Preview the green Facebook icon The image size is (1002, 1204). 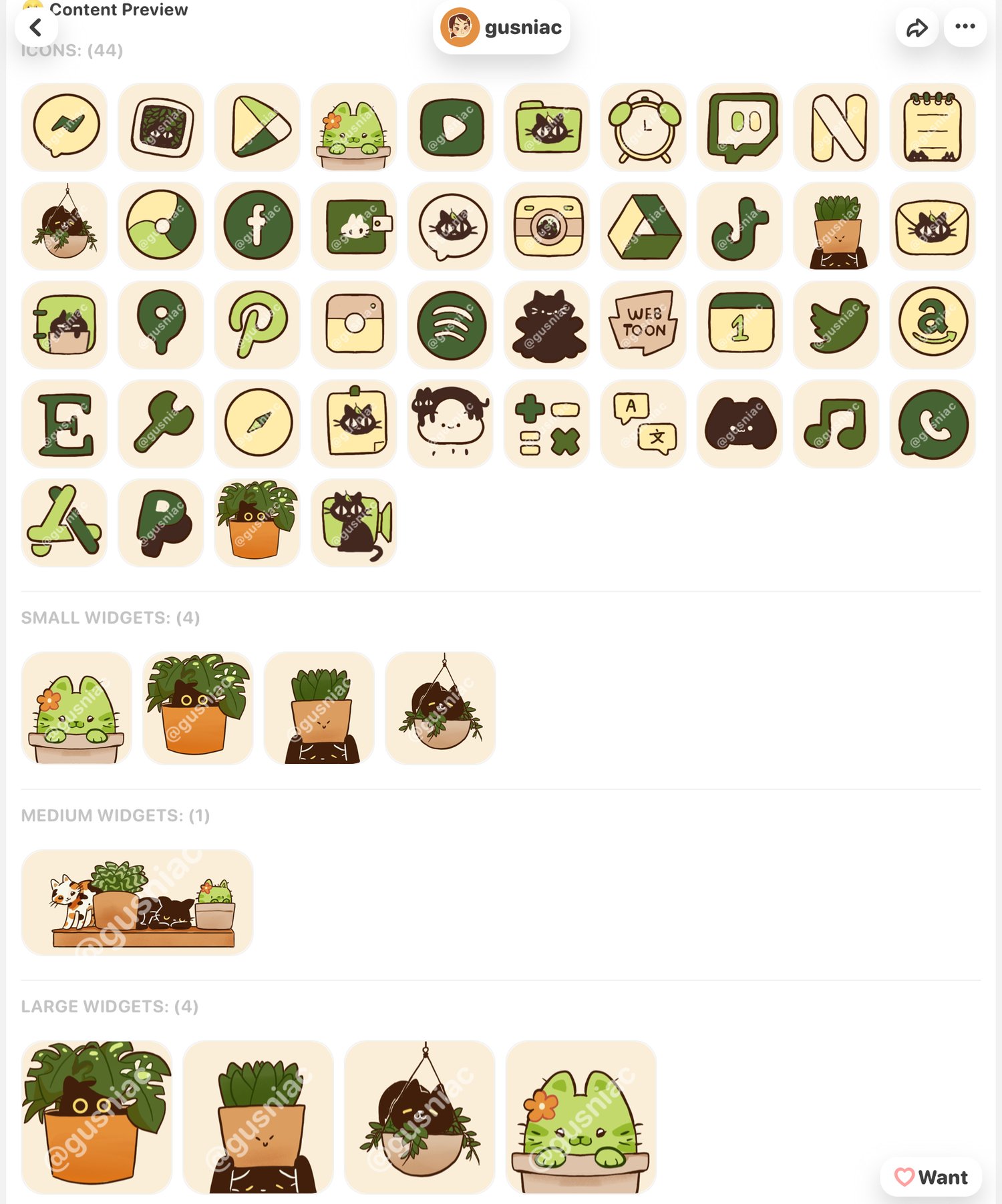coord(258,226)
